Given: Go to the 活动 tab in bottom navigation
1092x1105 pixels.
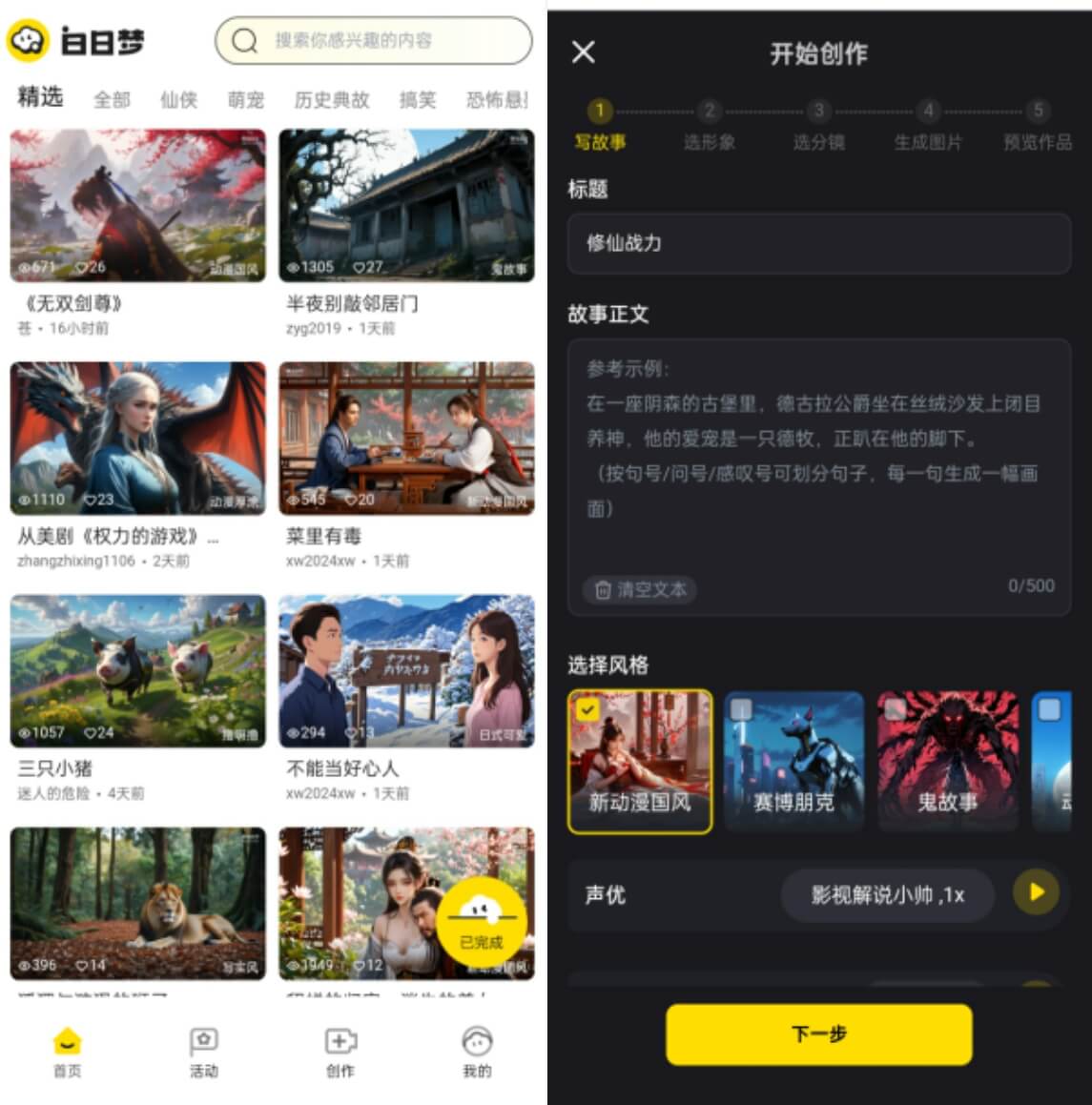Looking at the screenshot, I should (x=203, y=1052).
